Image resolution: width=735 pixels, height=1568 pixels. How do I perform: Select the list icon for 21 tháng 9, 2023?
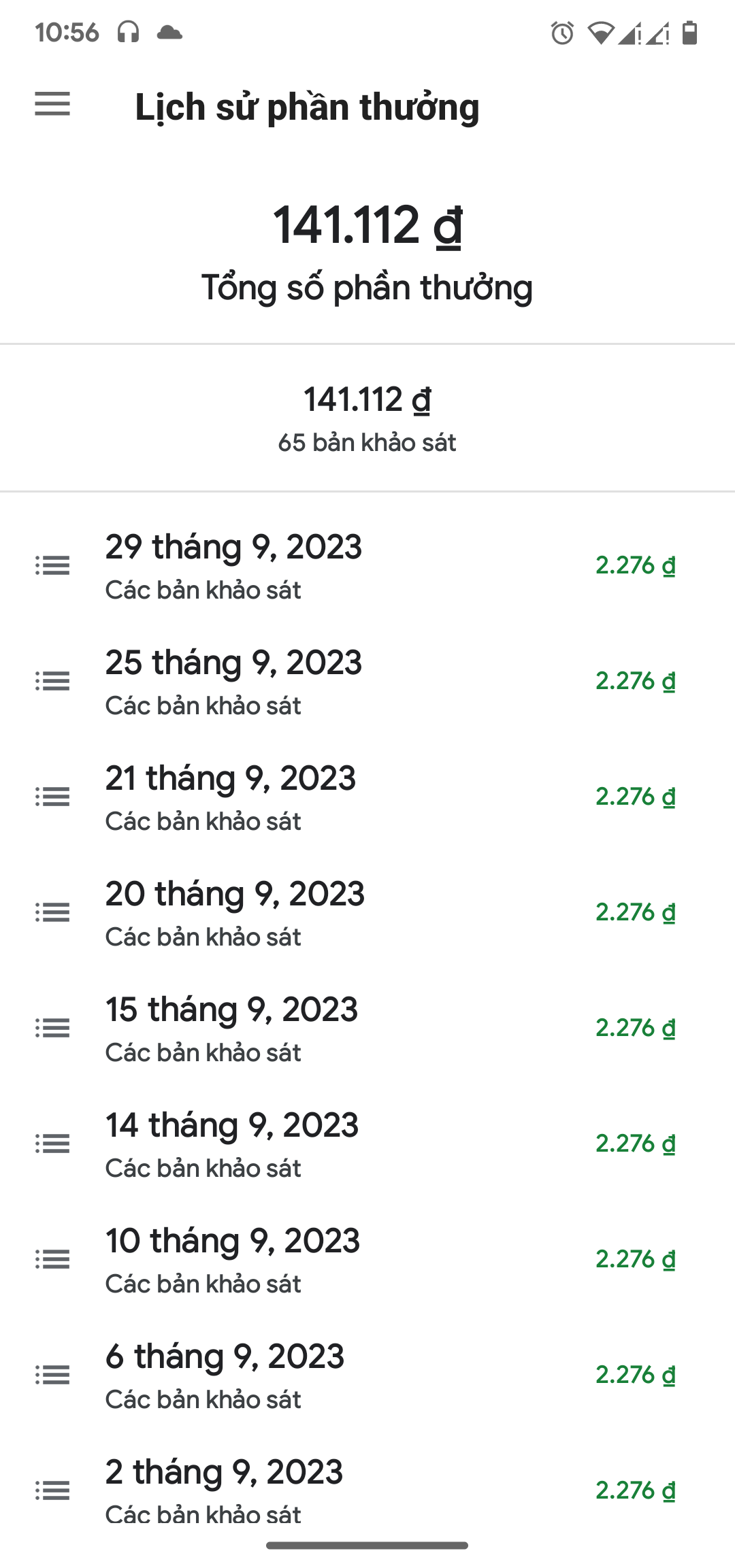tap(51, 796)
